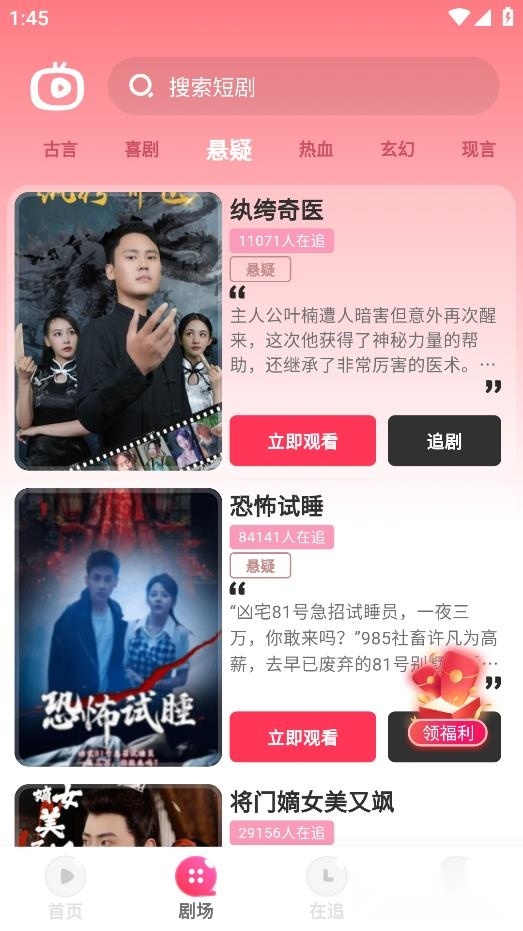The image size is (523, 931).
Task: Go to the 首页 tab
Action: pyautogui.click(x=65, y=889)
